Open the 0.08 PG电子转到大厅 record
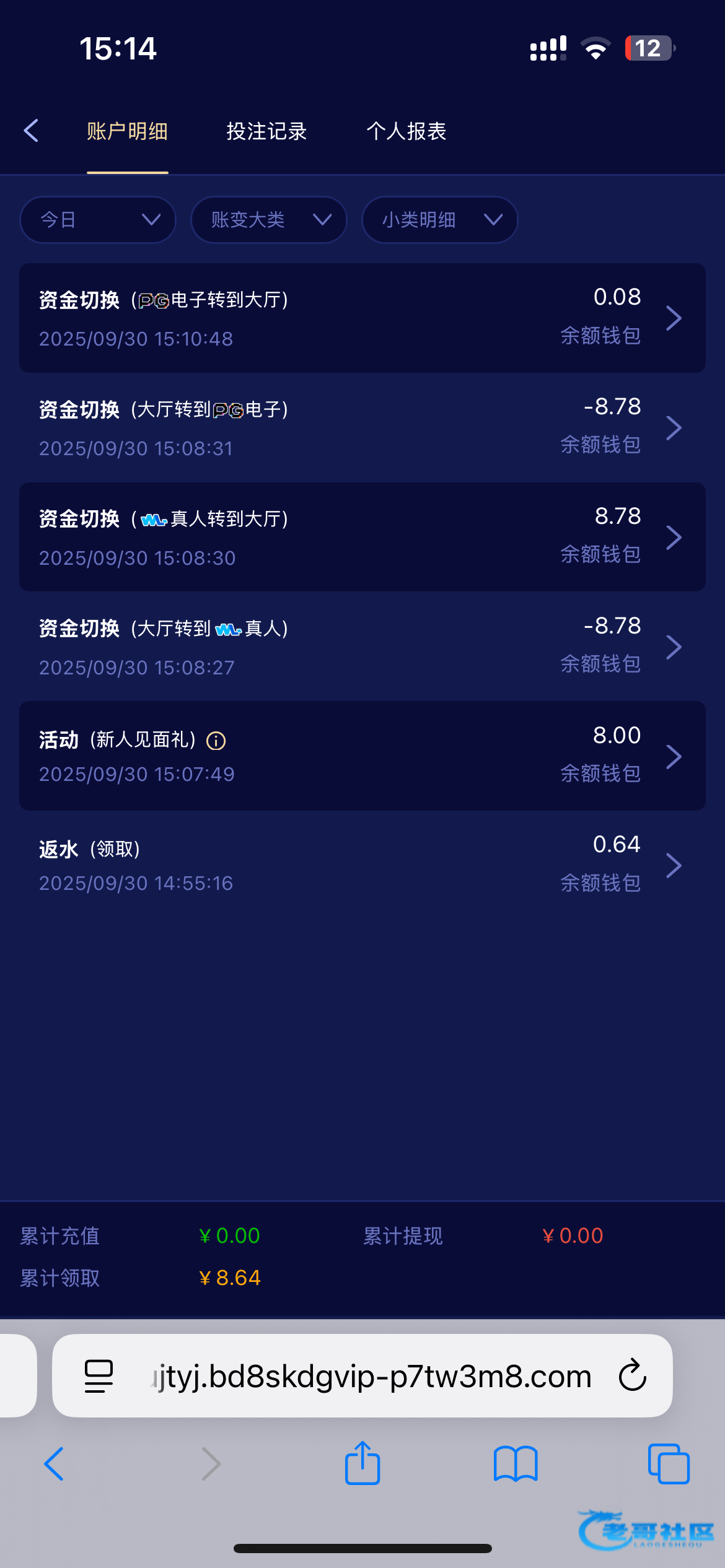Image resolution: width=725 pixels, height=1568 pixels. [x=362, y=318]
